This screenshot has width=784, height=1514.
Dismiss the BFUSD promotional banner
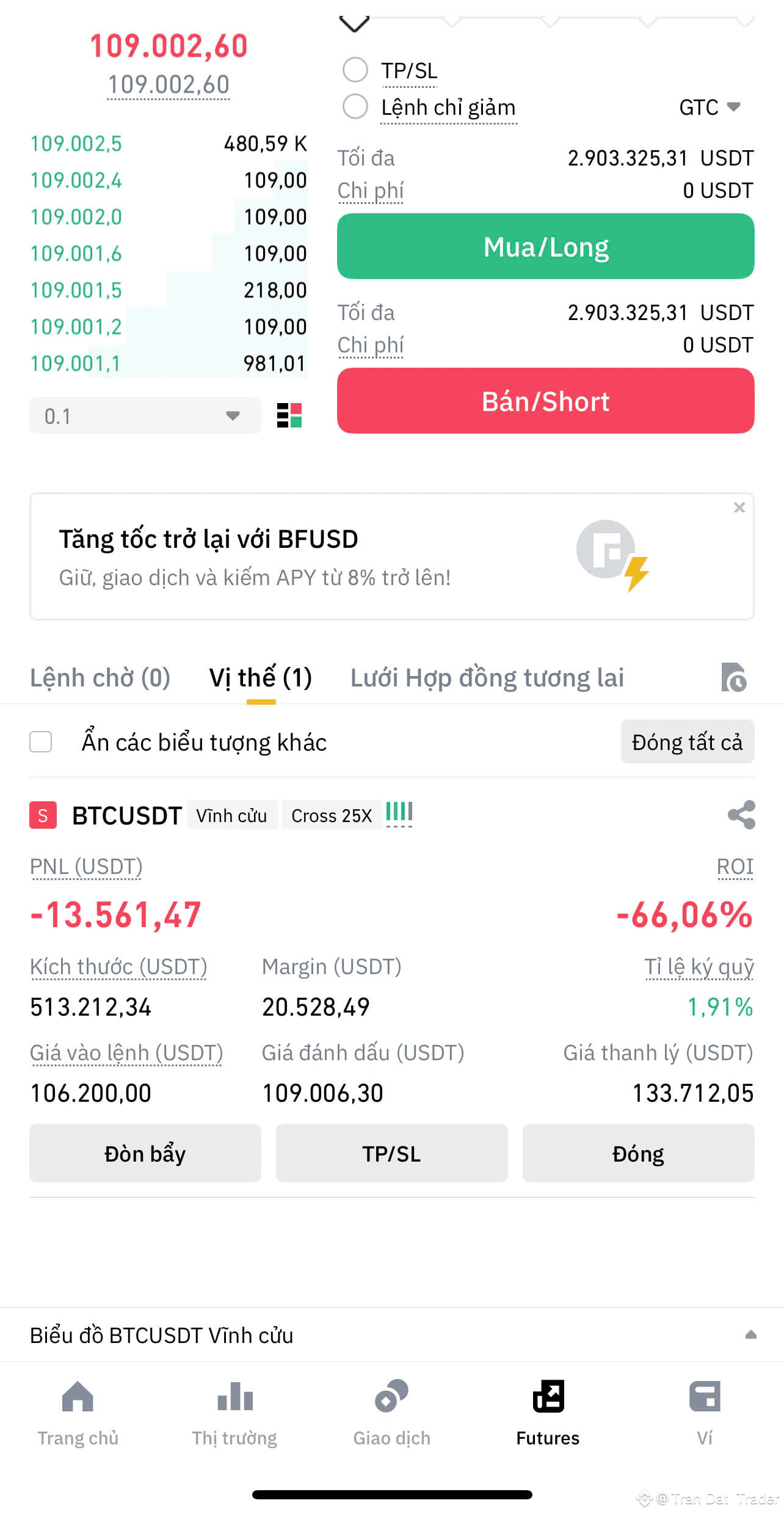[x=739, y=508]
